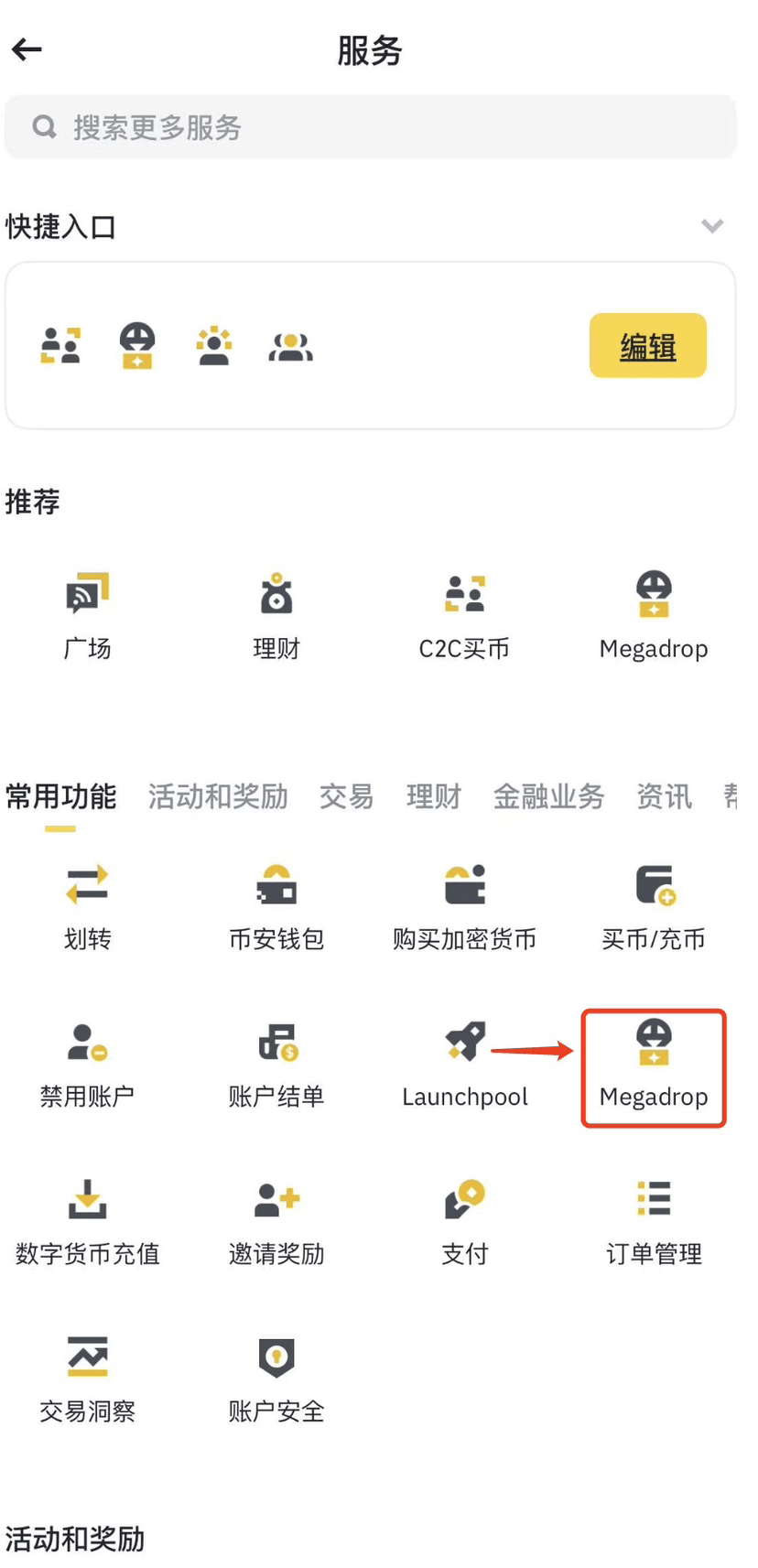Select the 金融业务 tab
Viewport: 758px width, 1568px height.
click(x=548, y=796)
